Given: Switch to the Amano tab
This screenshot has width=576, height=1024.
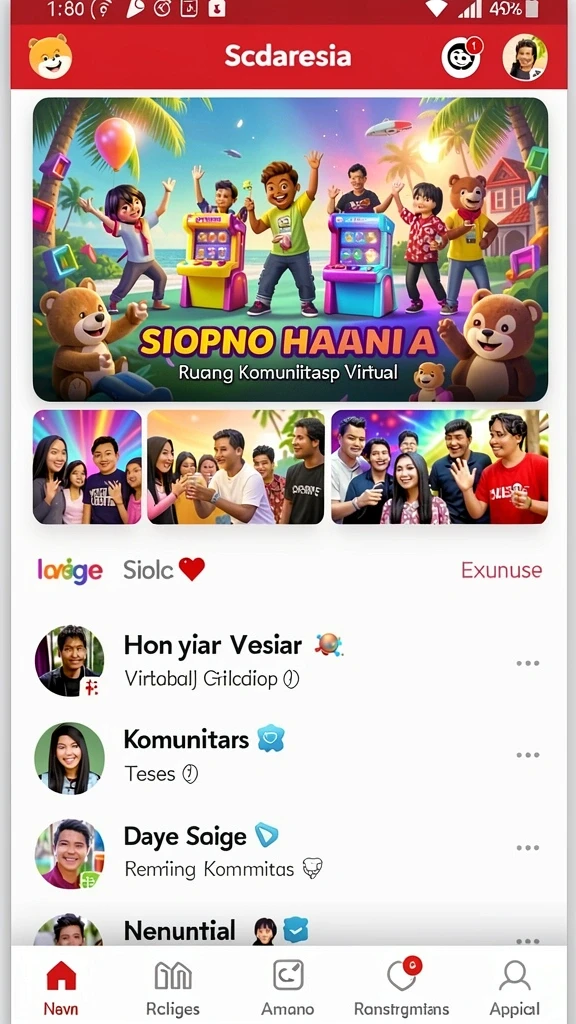Looking at the screenshot, I should click(287, 989).
